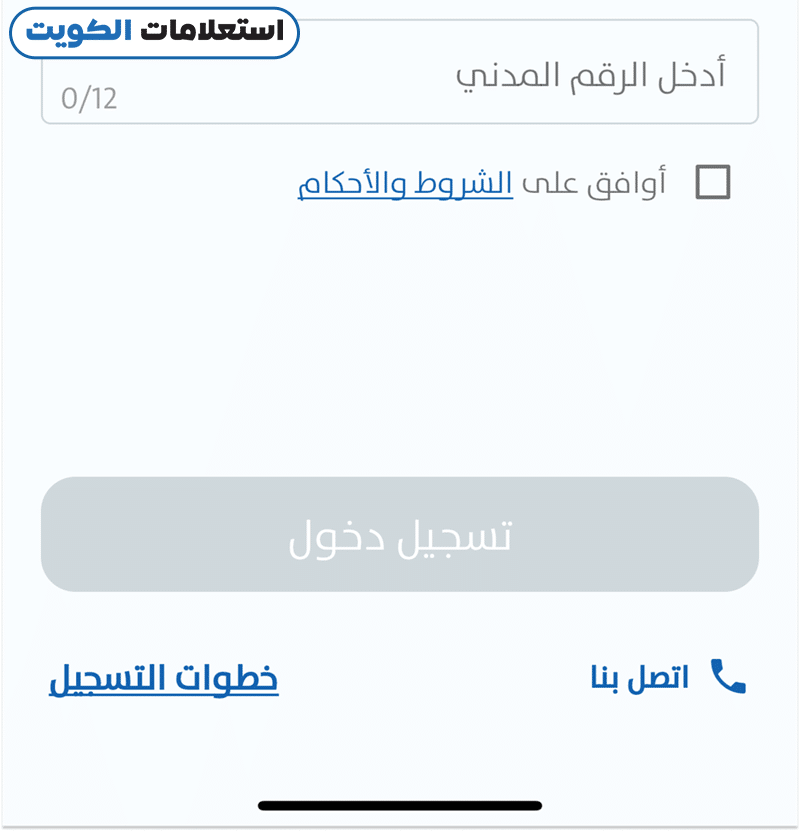Open اتصل بنا contact option
Image resolution: width=800 pixels, height=831 pixels.
pyautogui.click(x=668, y=678)
